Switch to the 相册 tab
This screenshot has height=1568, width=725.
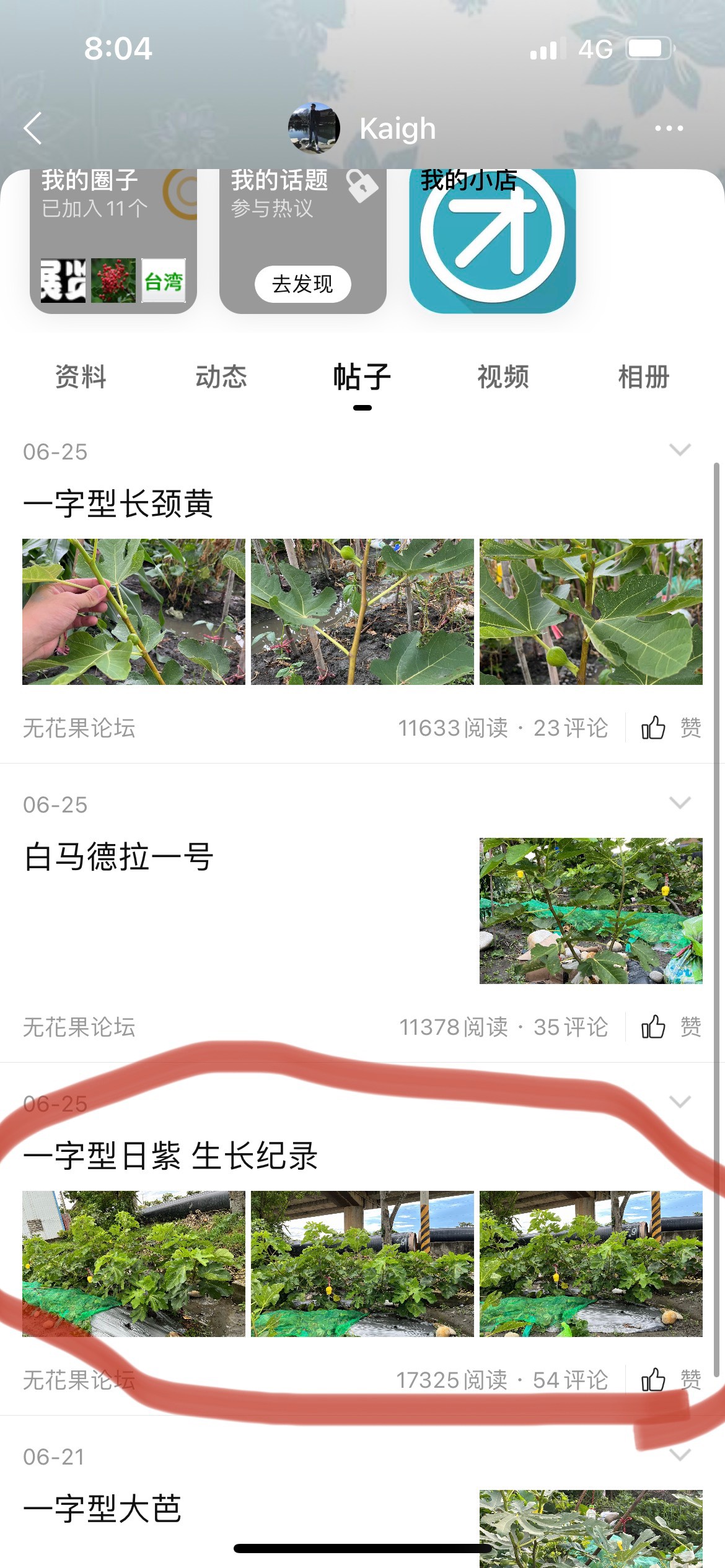click(644, 377)
